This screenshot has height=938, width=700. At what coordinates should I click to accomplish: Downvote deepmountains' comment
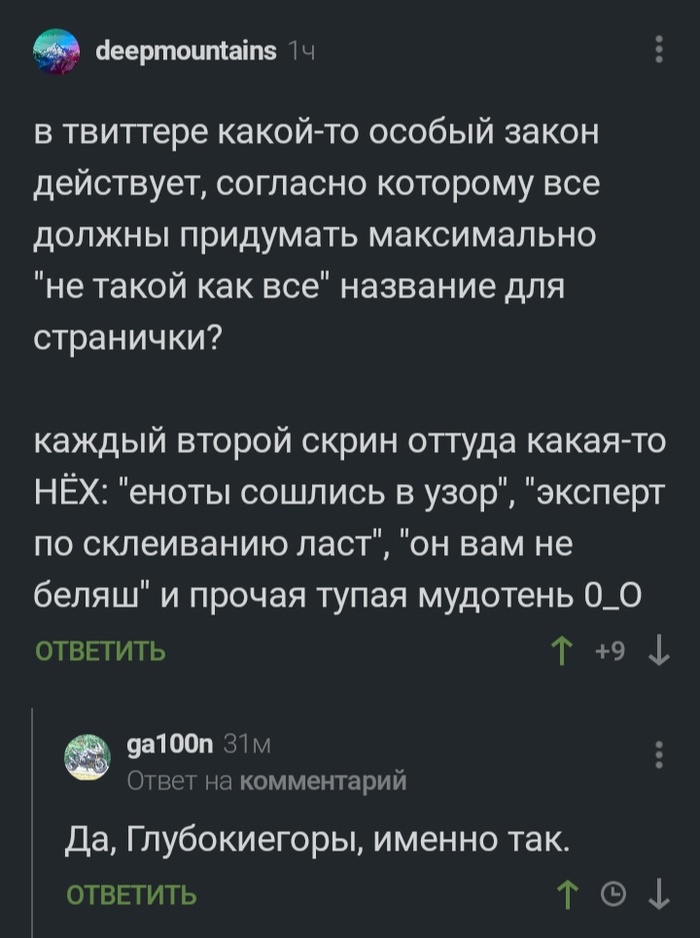tap(658, 653)
